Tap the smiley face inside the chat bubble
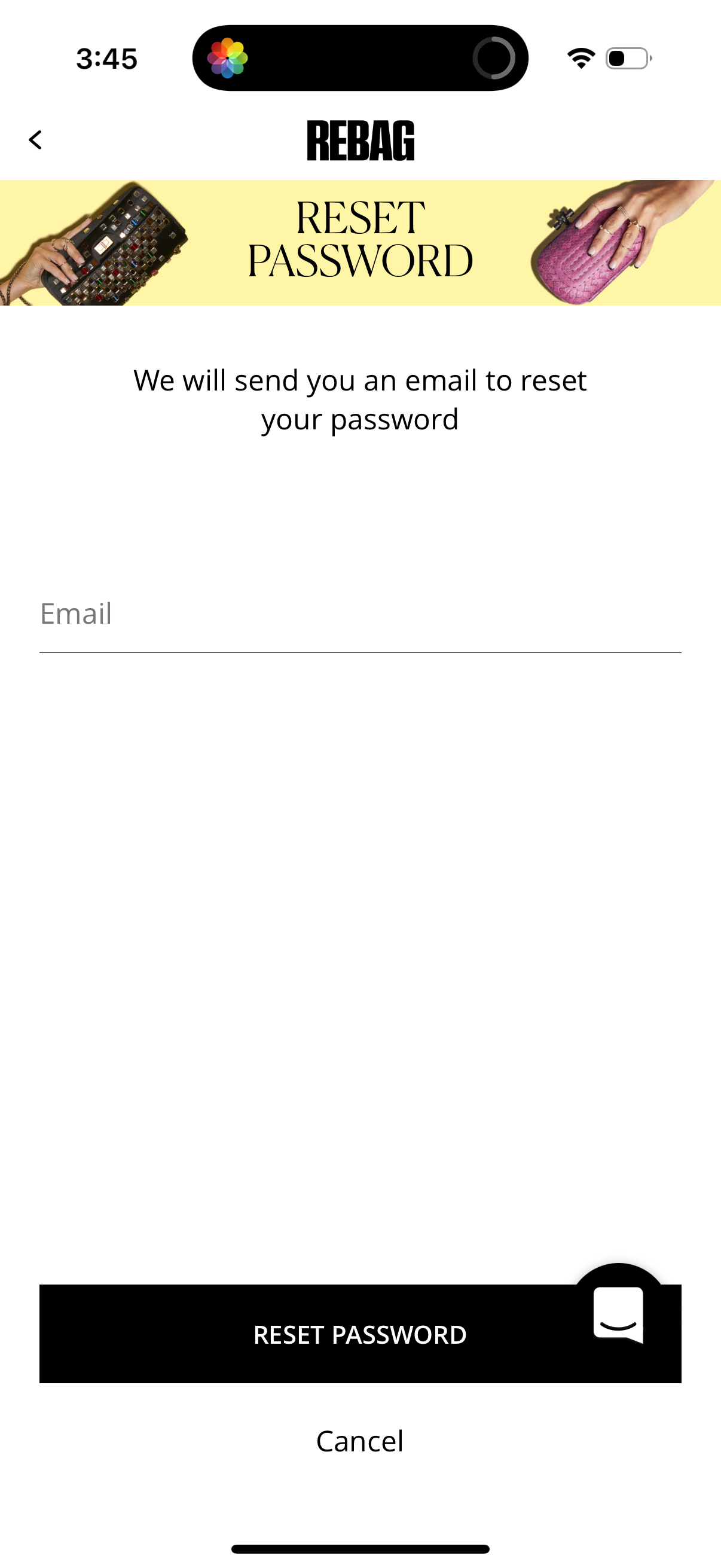Image resolution: width=721 pixels, height=1568 pixels. [619, 1327]
